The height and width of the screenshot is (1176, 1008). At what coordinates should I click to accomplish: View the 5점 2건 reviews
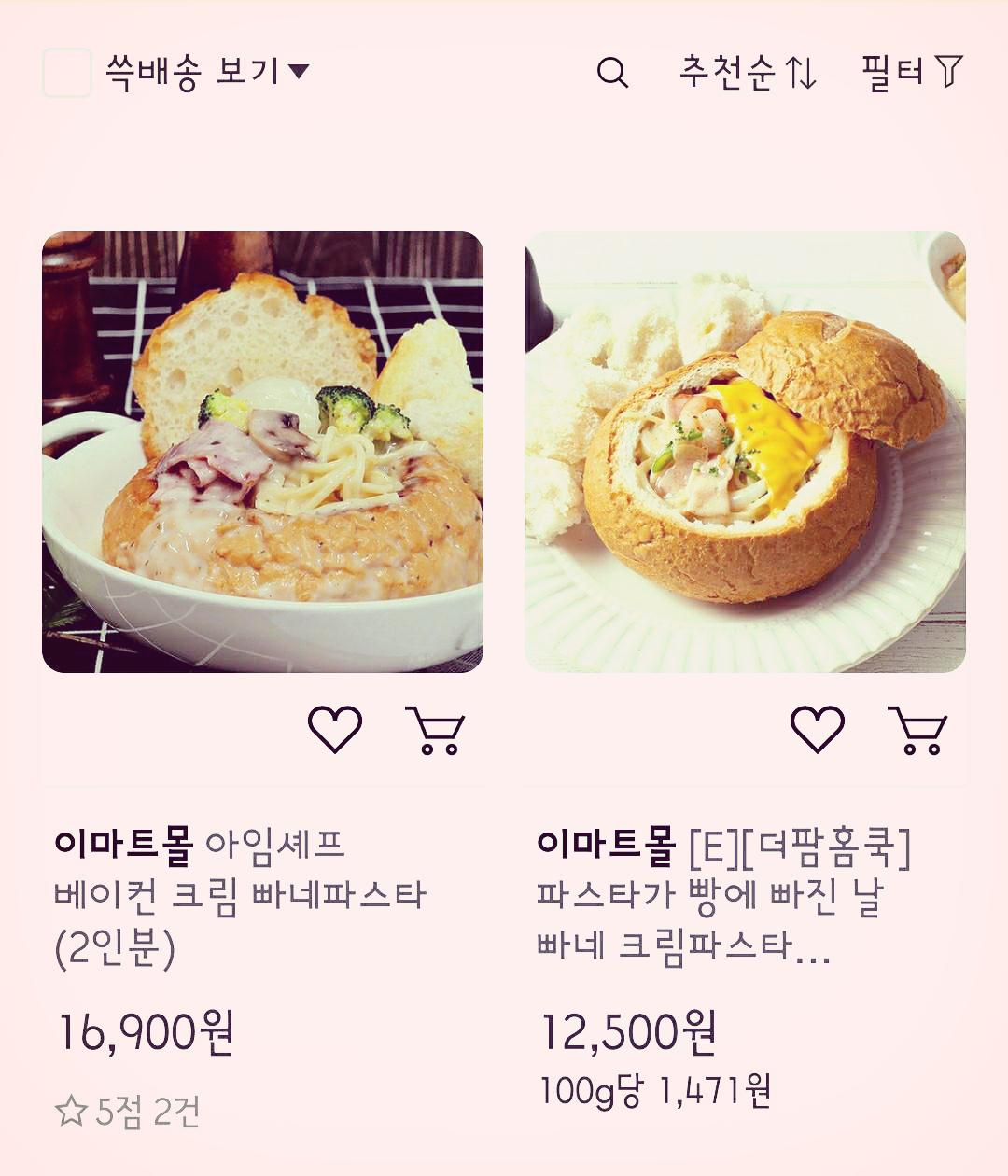click(x=128, y=1111)
